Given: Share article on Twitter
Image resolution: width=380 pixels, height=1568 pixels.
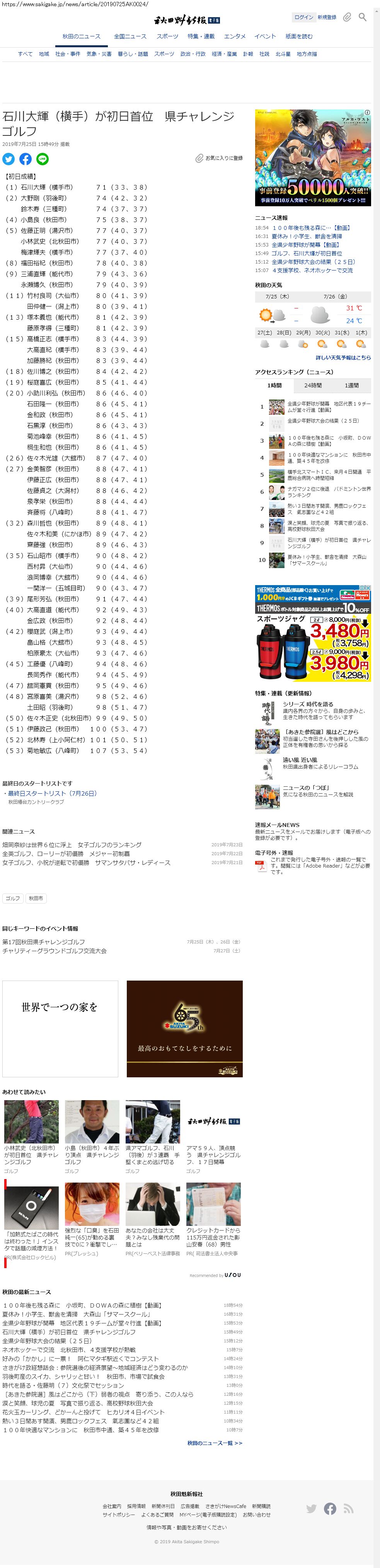Looking at the screenshot, I should point(9,159).
